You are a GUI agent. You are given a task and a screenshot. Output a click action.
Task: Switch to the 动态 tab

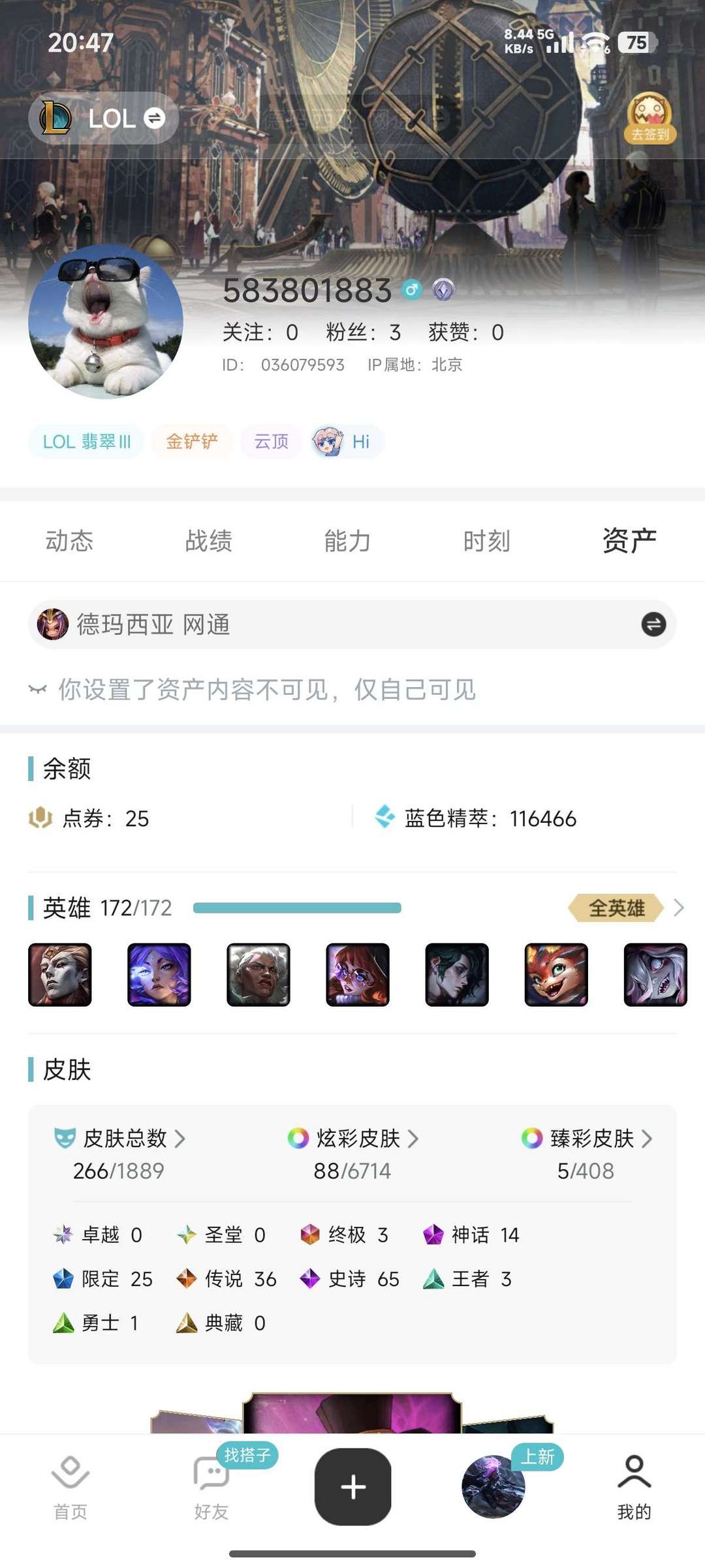[69, 541]
